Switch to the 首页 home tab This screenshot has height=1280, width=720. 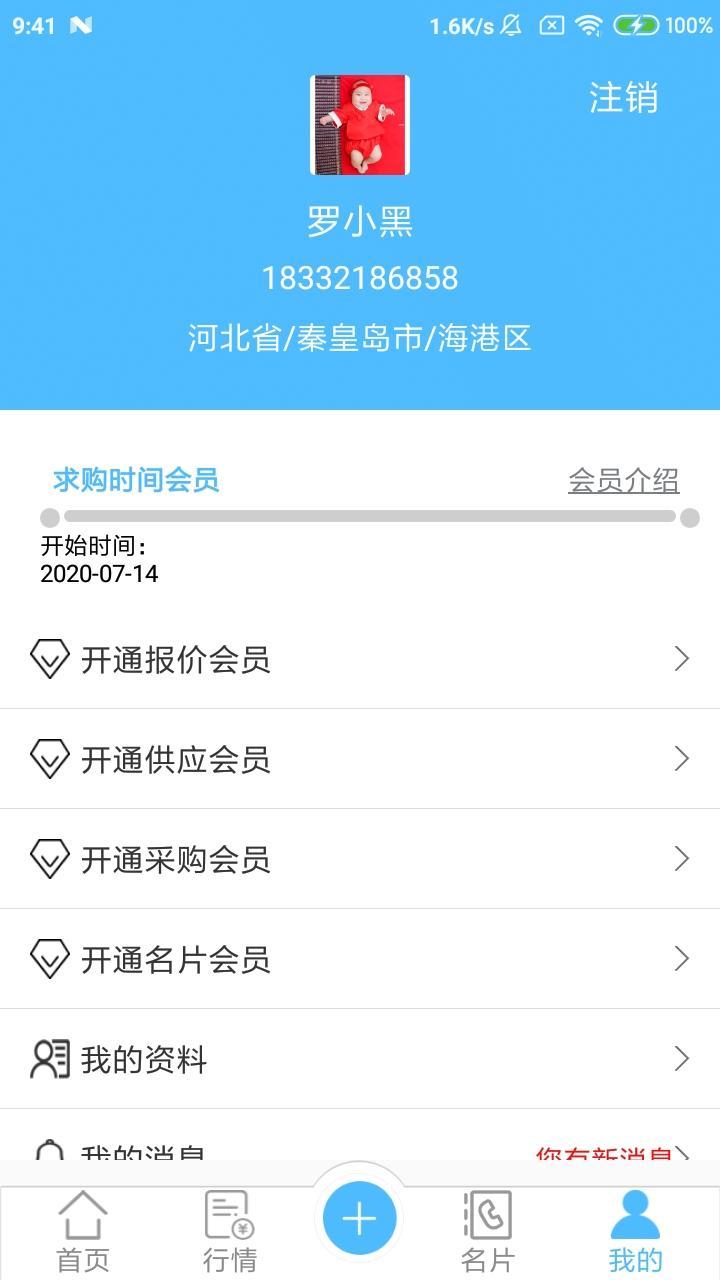coord(82,1231)
